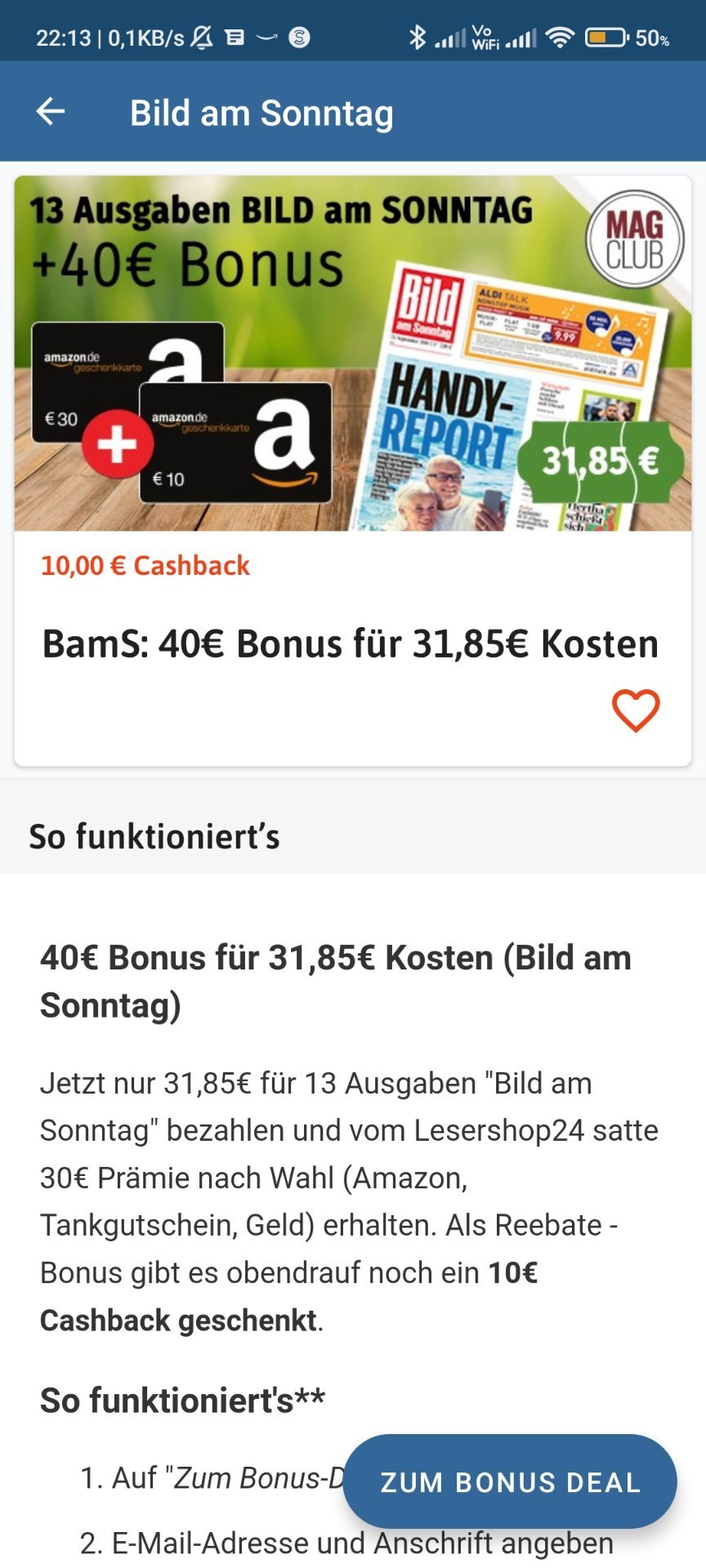Tap the ZUM BONUS DEAL button
This screenshot has width=706, height=1568.
click(x=510, y=1482)
